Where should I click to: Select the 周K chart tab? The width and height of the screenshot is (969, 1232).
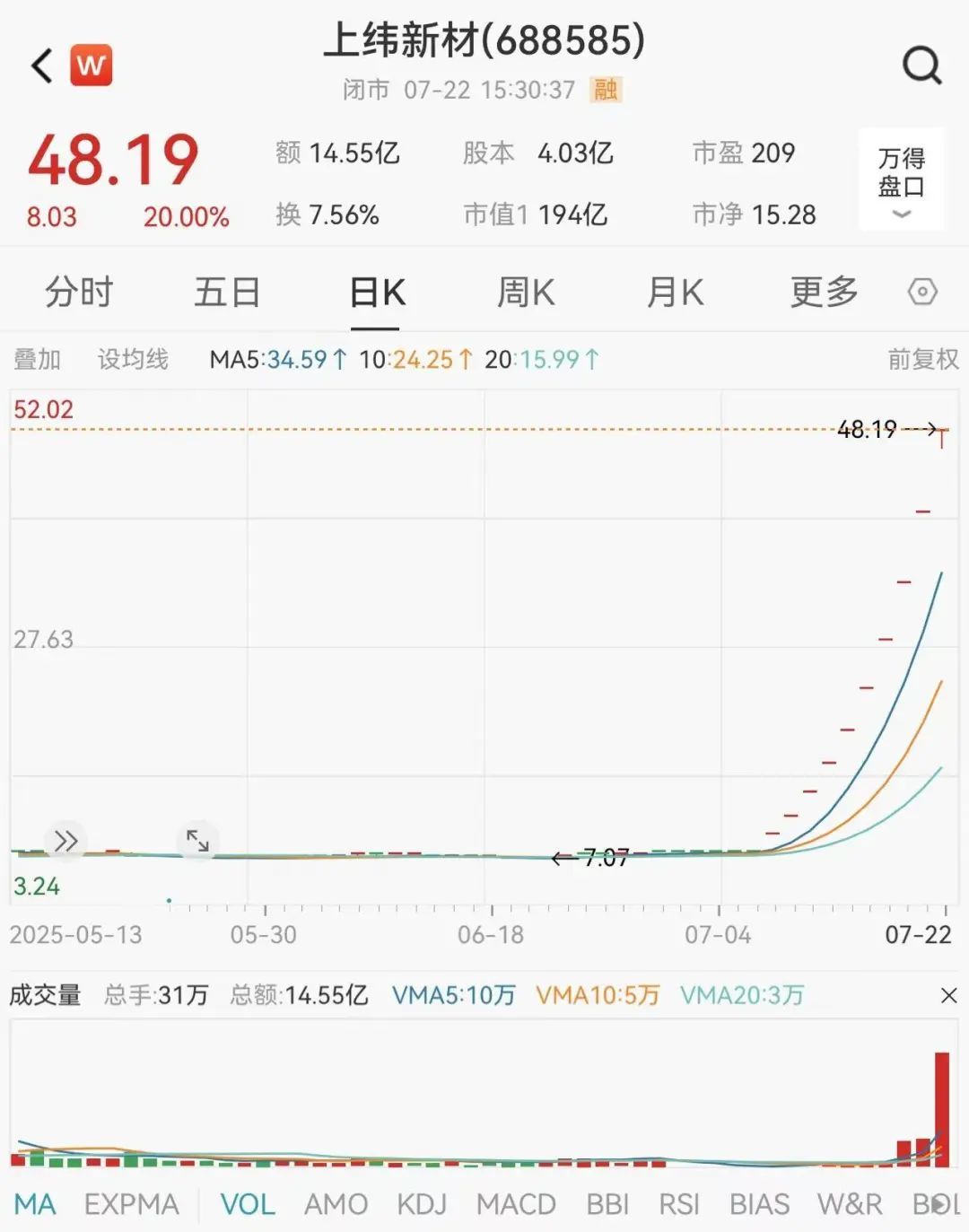pyautogui.click(x=526, y=293)
